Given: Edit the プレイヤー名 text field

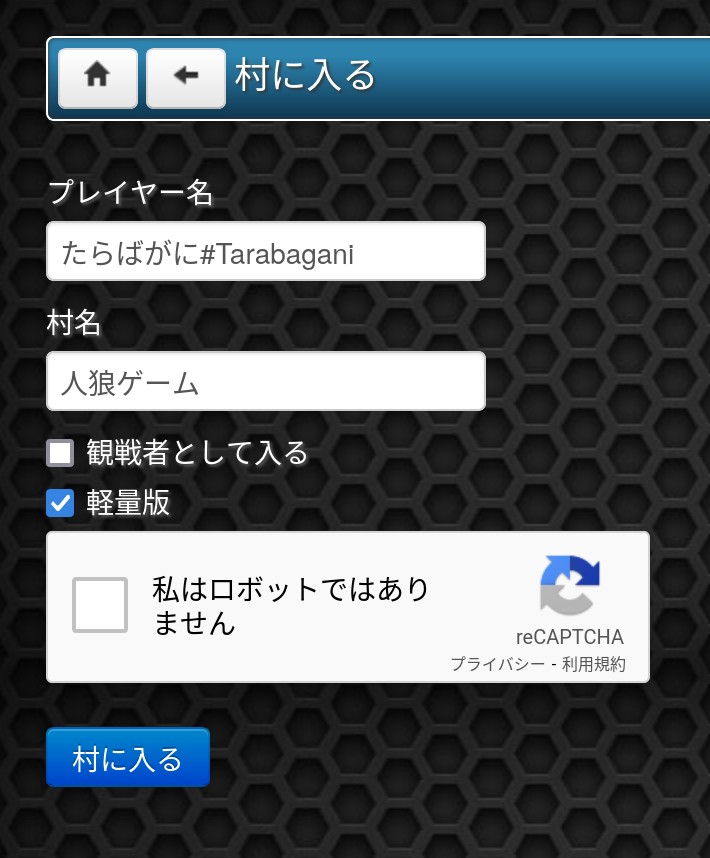Looking at the screenshot, I should tap(265, 252).
